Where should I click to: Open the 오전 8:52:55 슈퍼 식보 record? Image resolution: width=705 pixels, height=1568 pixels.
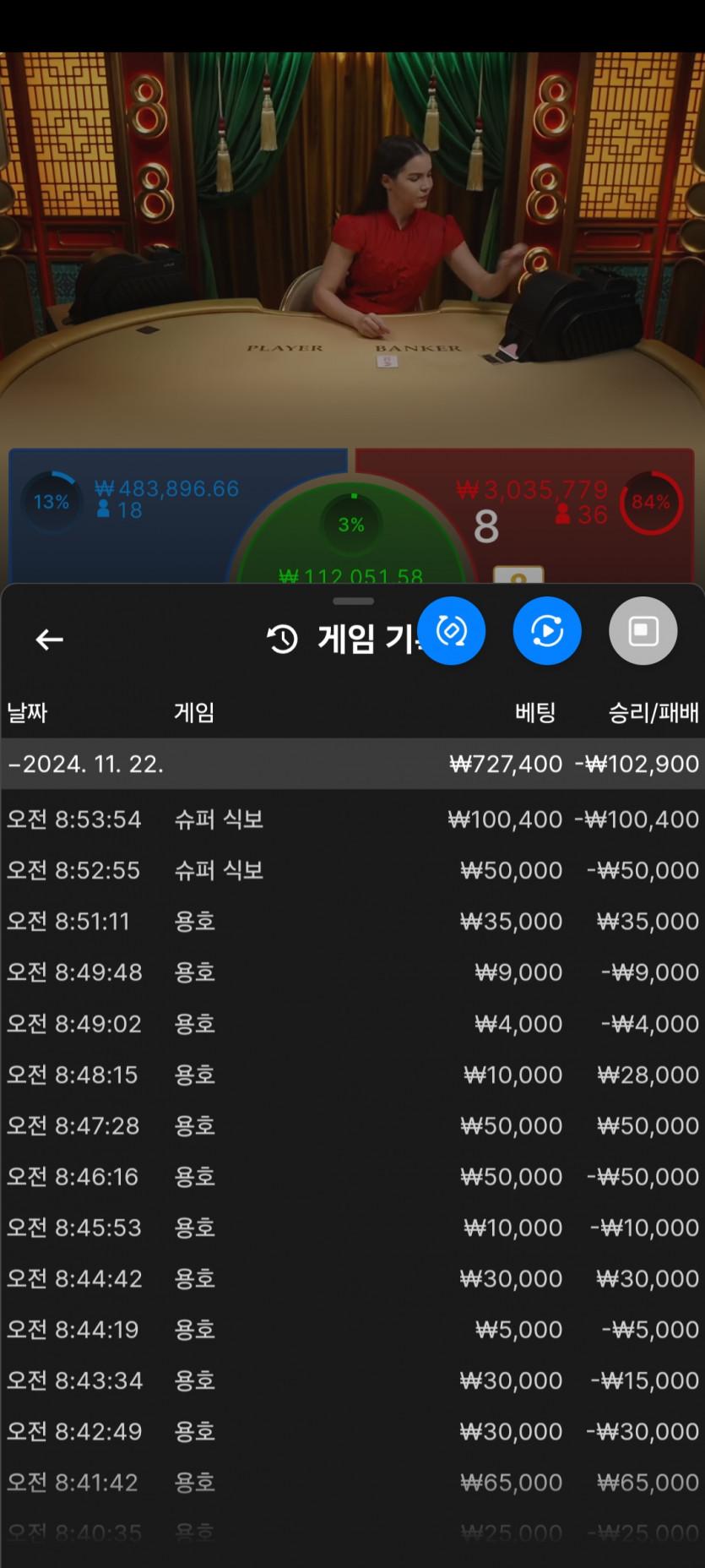pyautogui.click(x=352, y=870)
